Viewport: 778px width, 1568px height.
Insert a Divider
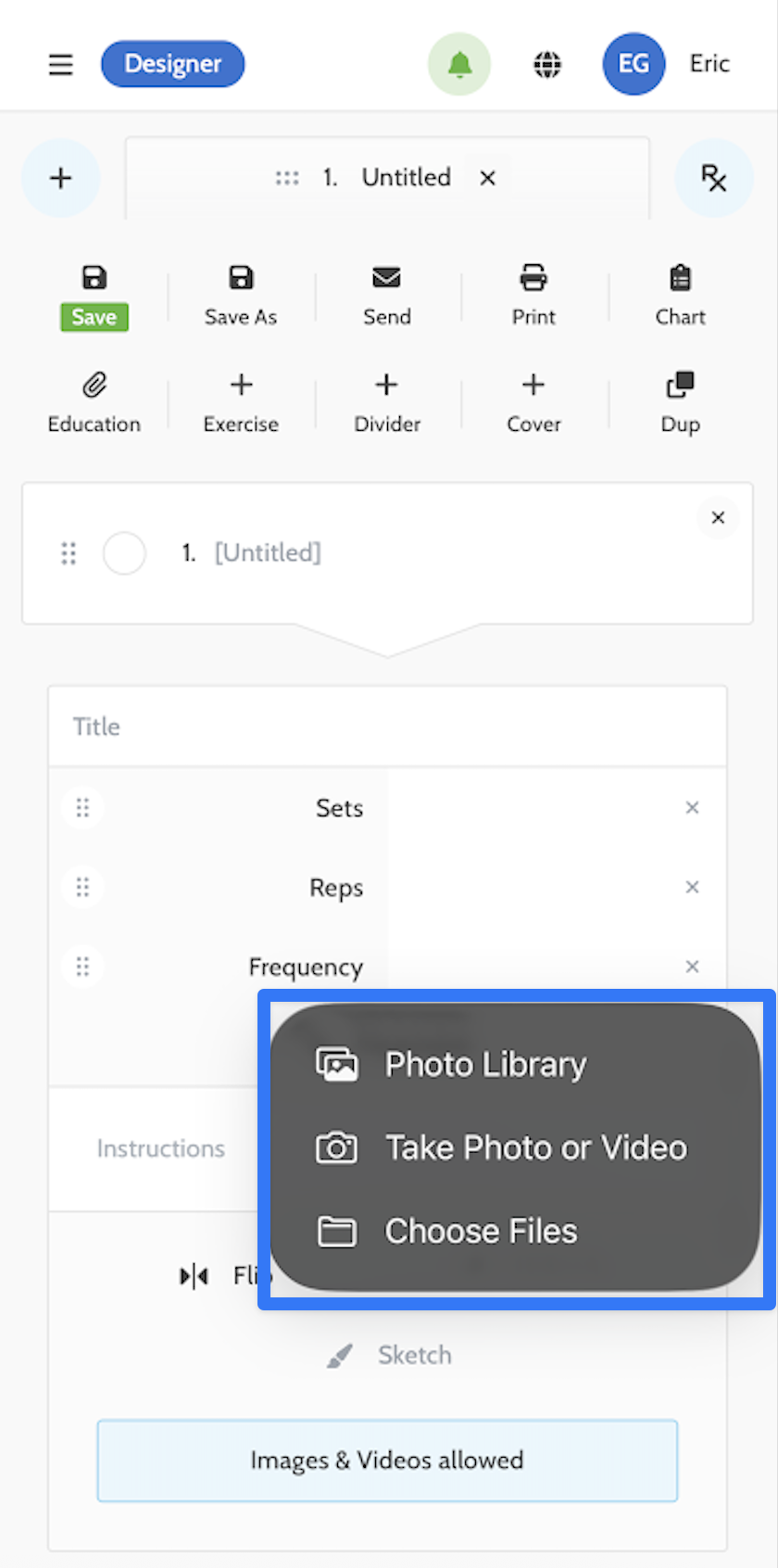pos(386,403)
